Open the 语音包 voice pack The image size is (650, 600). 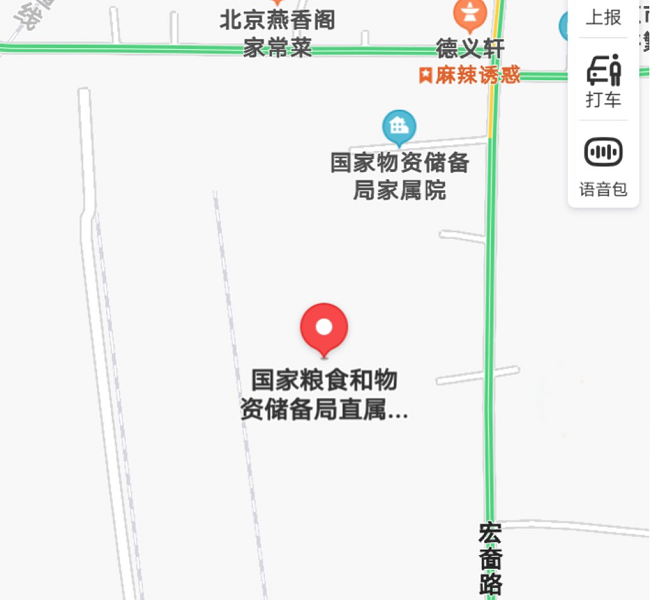(603, 165)
